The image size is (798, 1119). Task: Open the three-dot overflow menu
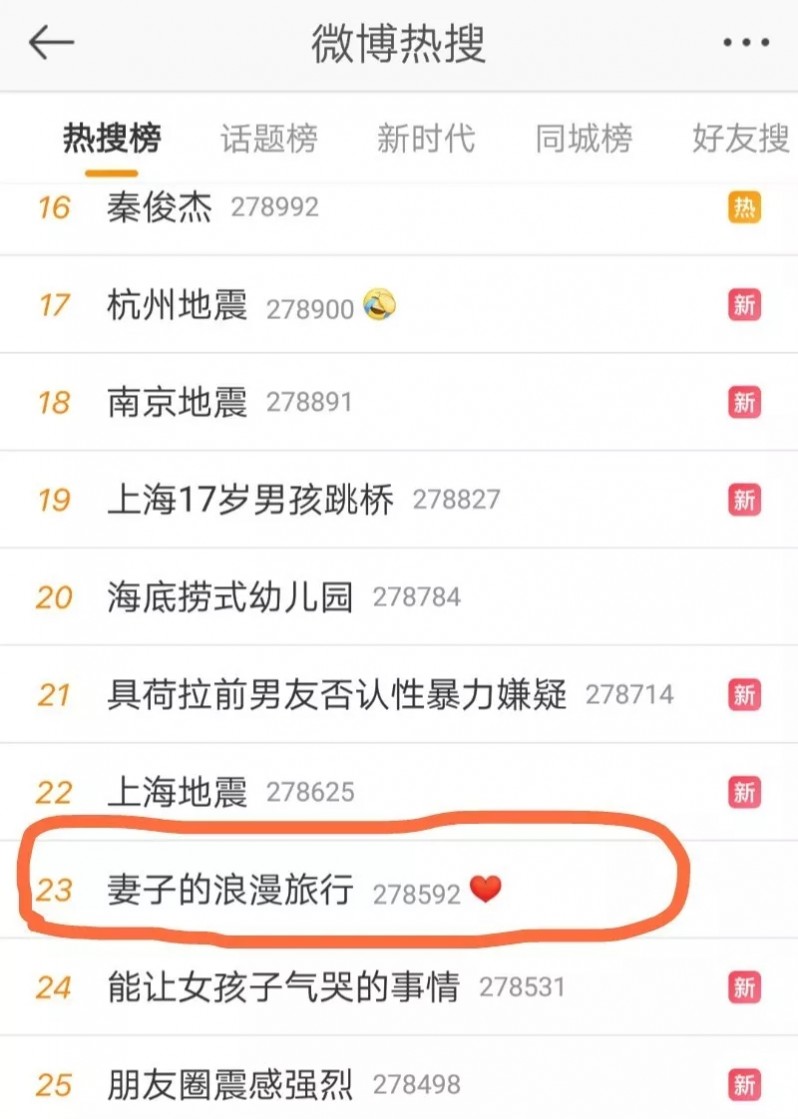745,43
